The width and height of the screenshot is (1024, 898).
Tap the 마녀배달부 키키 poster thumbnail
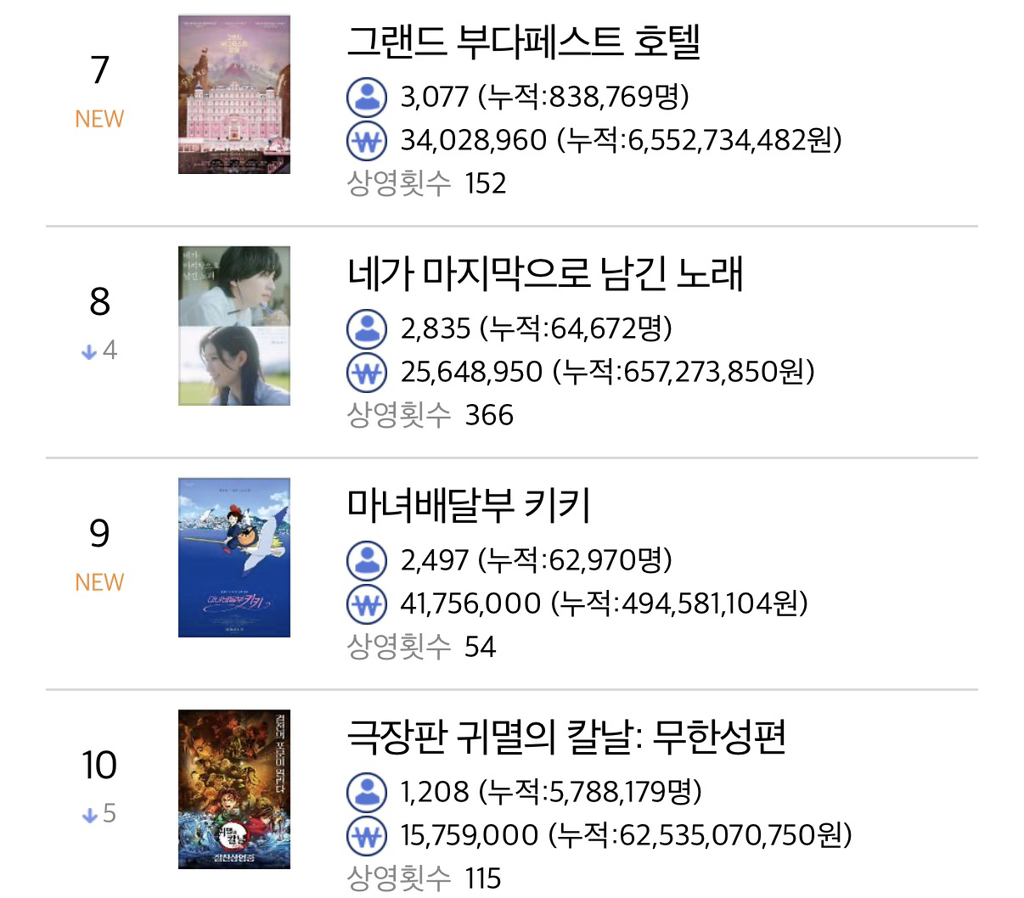[234, 557]
